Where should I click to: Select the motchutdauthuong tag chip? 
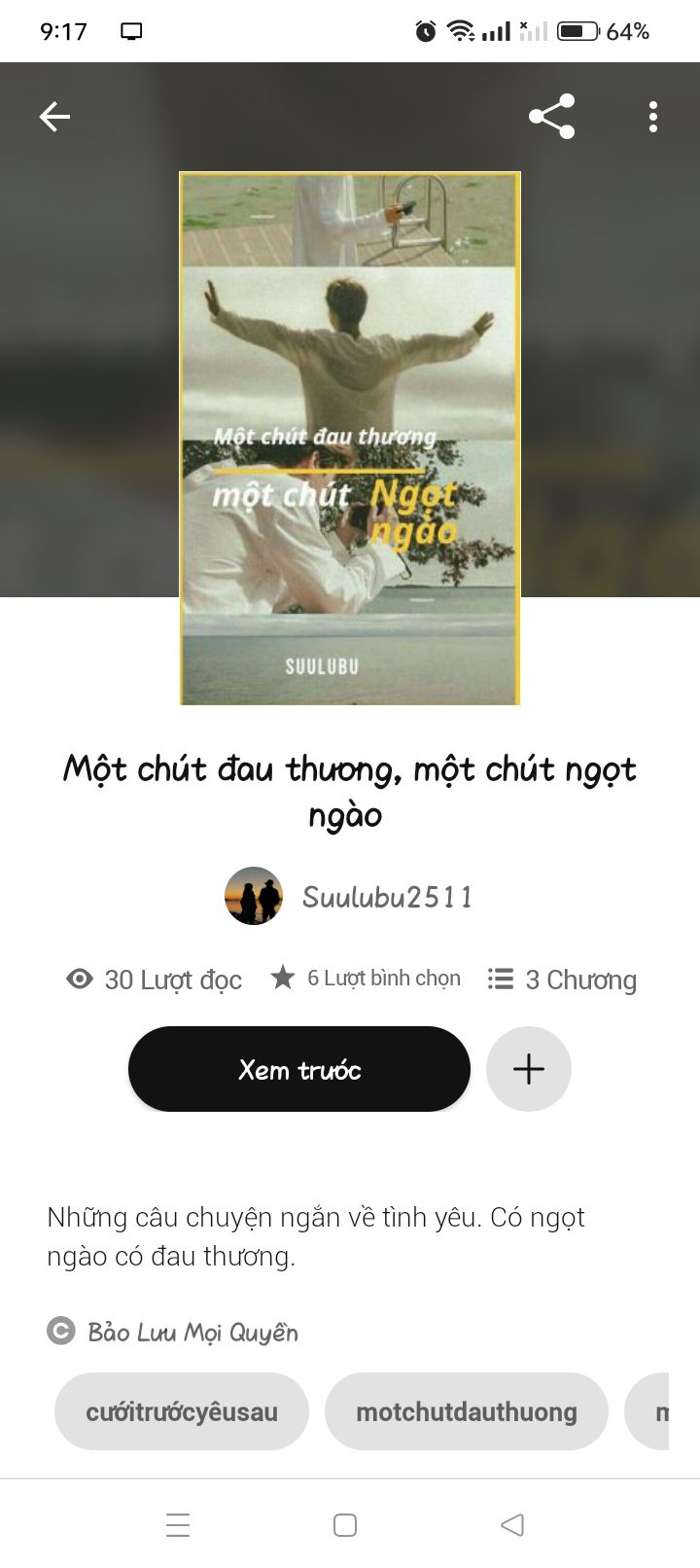tap(467, 1411)
